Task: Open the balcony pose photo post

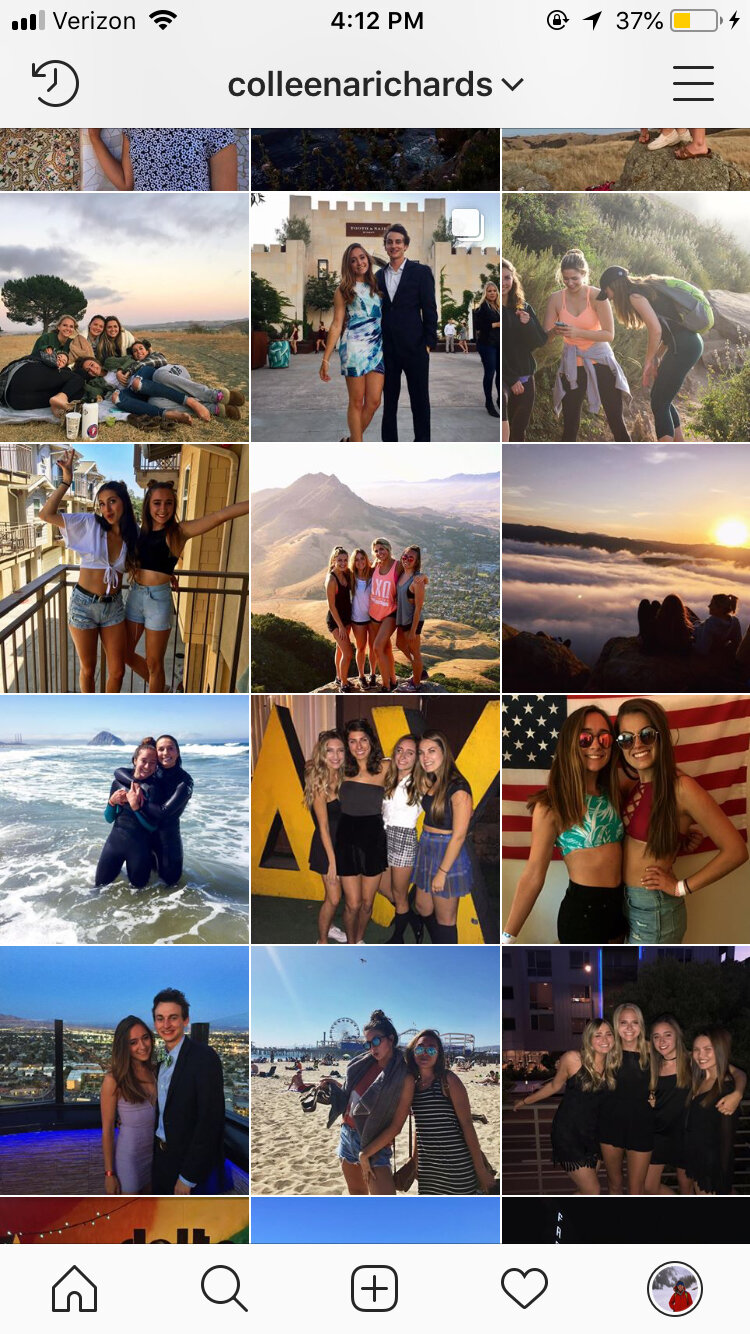Action: click(x=124, y=568)
